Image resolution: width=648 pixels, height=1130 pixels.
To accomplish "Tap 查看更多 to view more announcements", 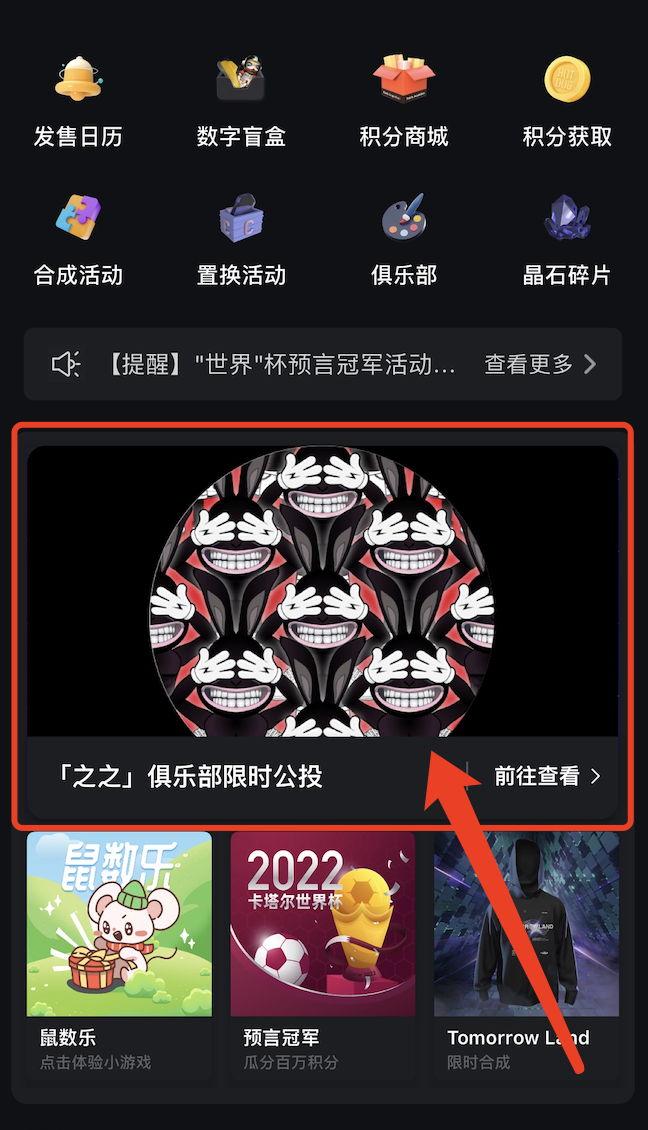I will (x=540, y=364).
